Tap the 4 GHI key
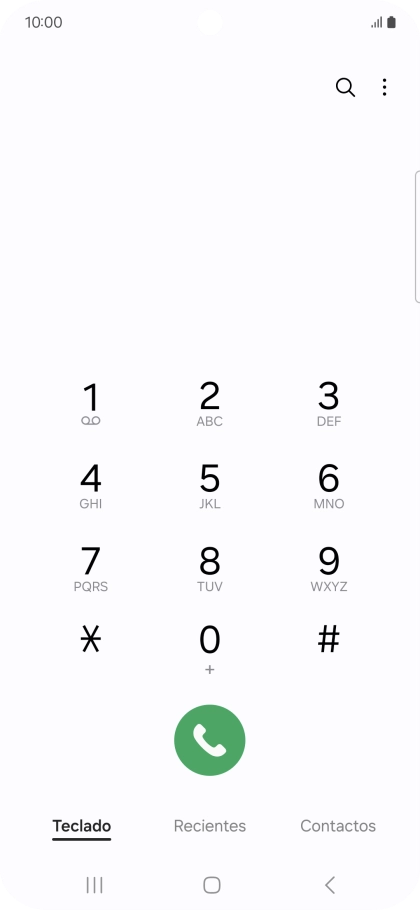Screen dimensions: 420x910 point(91,486)
